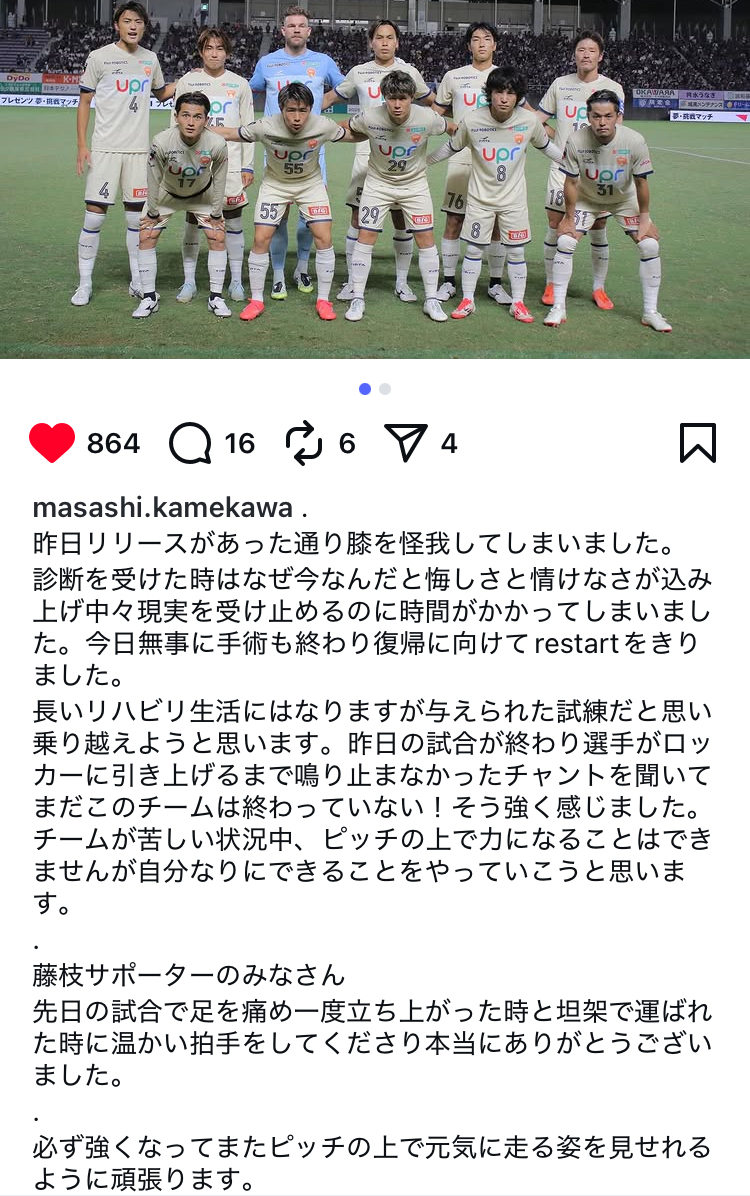Open masashi.kamekawa's profile from the caption
Image resolution: width=750 pixels, height=1196 pixels.
(x=163, y=506)
